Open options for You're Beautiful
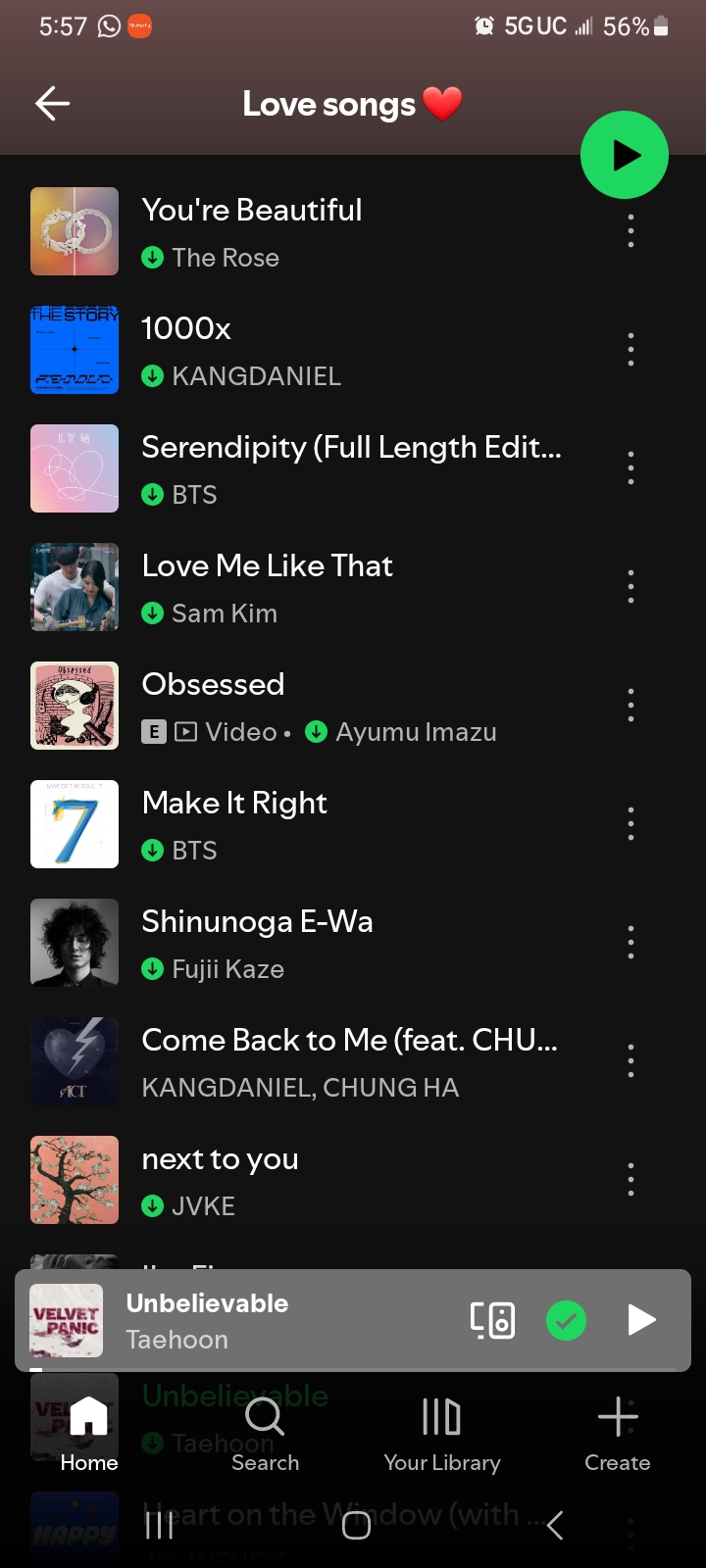Screen dimensions: 706x1568 click(630, 231)
